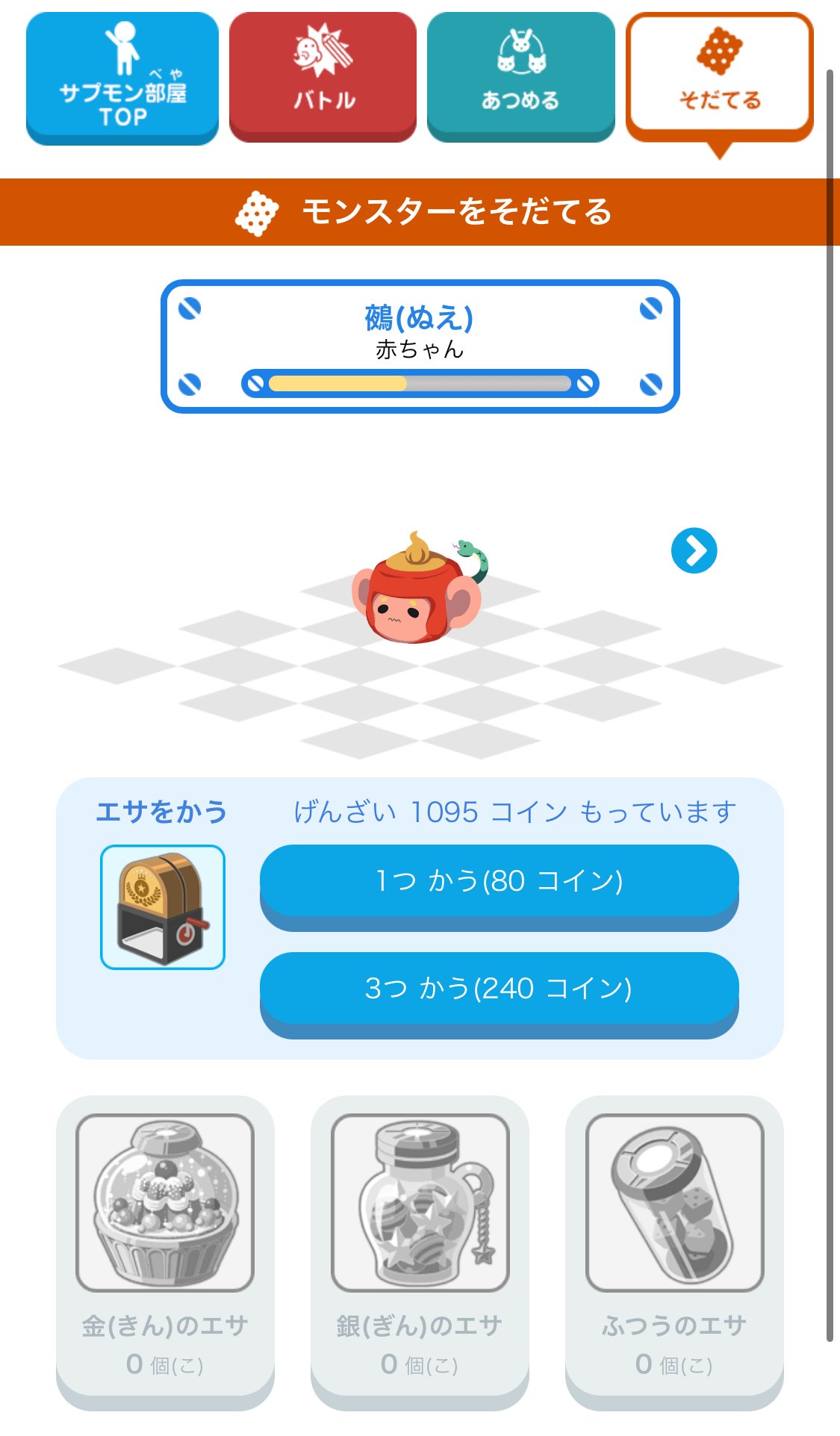The image size is (840, 1436).
Task: Open the サブモン部屋 TOP tab
Action: [x=122, y=77]
